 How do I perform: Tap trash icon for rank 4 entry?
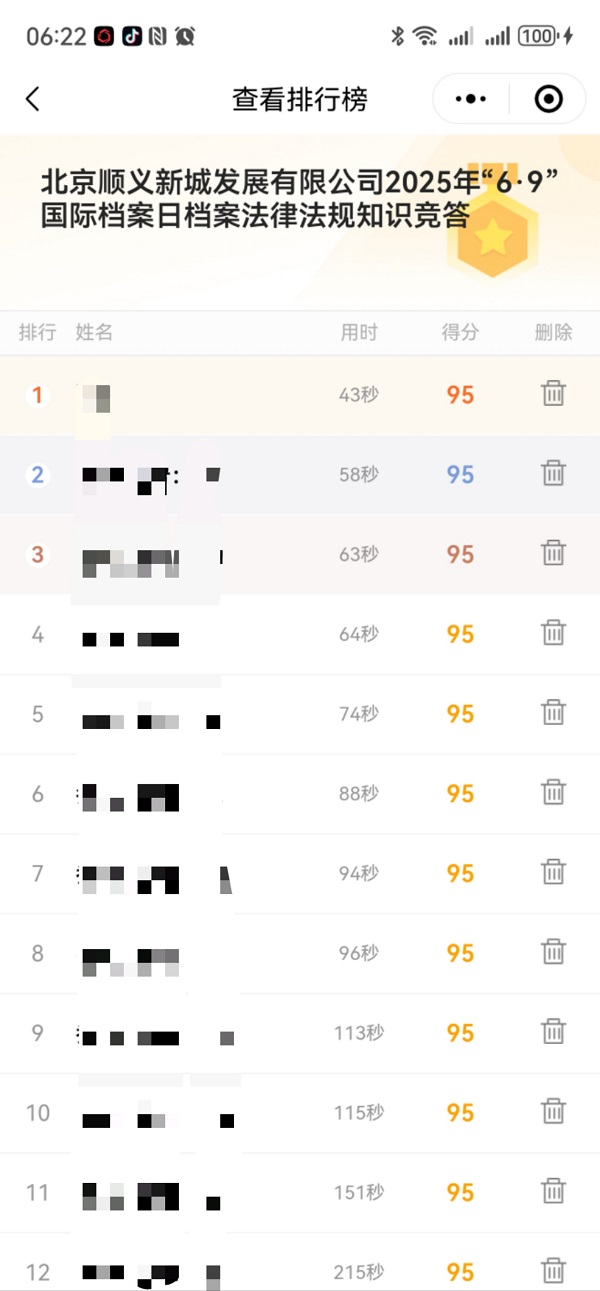coord(553,632)
